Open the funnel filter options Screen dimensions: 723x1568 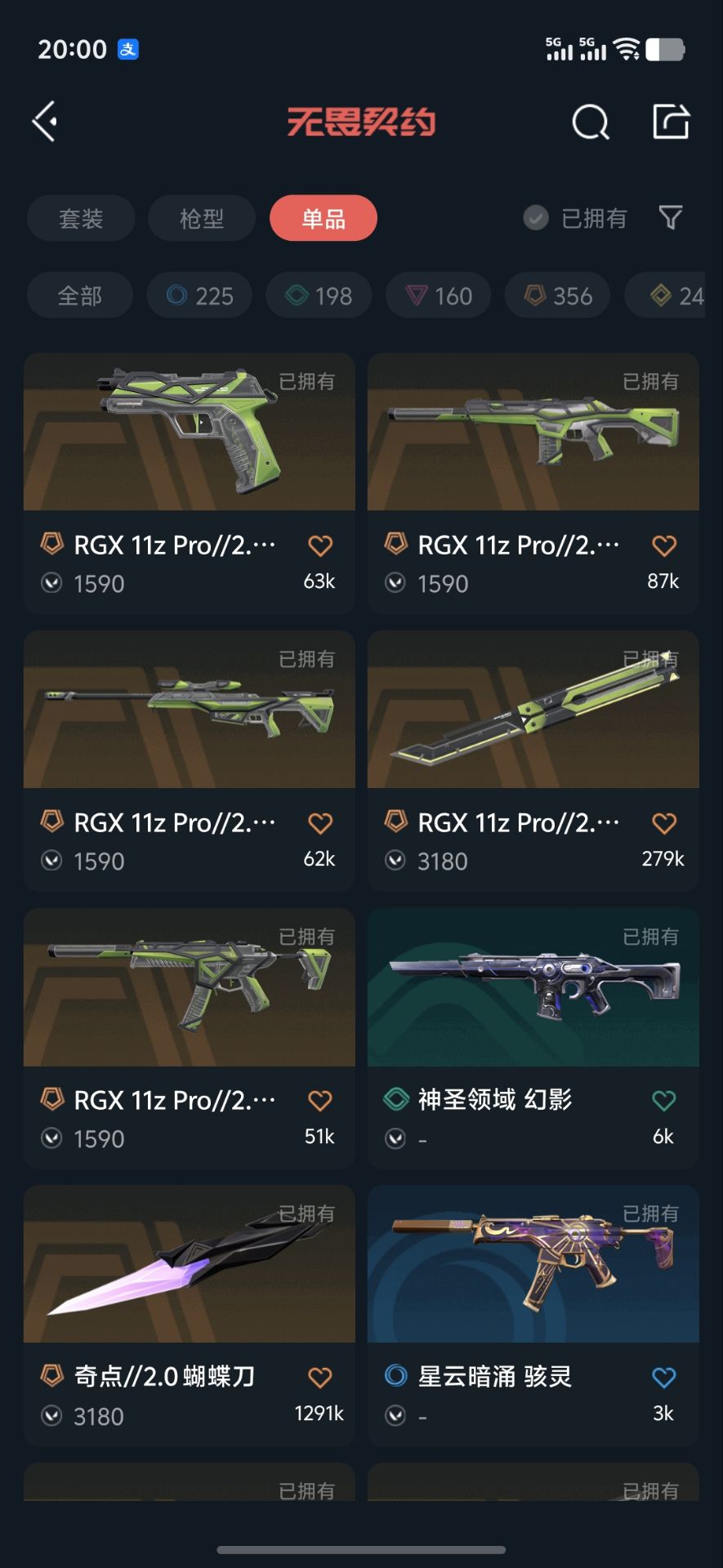point(671,217)
